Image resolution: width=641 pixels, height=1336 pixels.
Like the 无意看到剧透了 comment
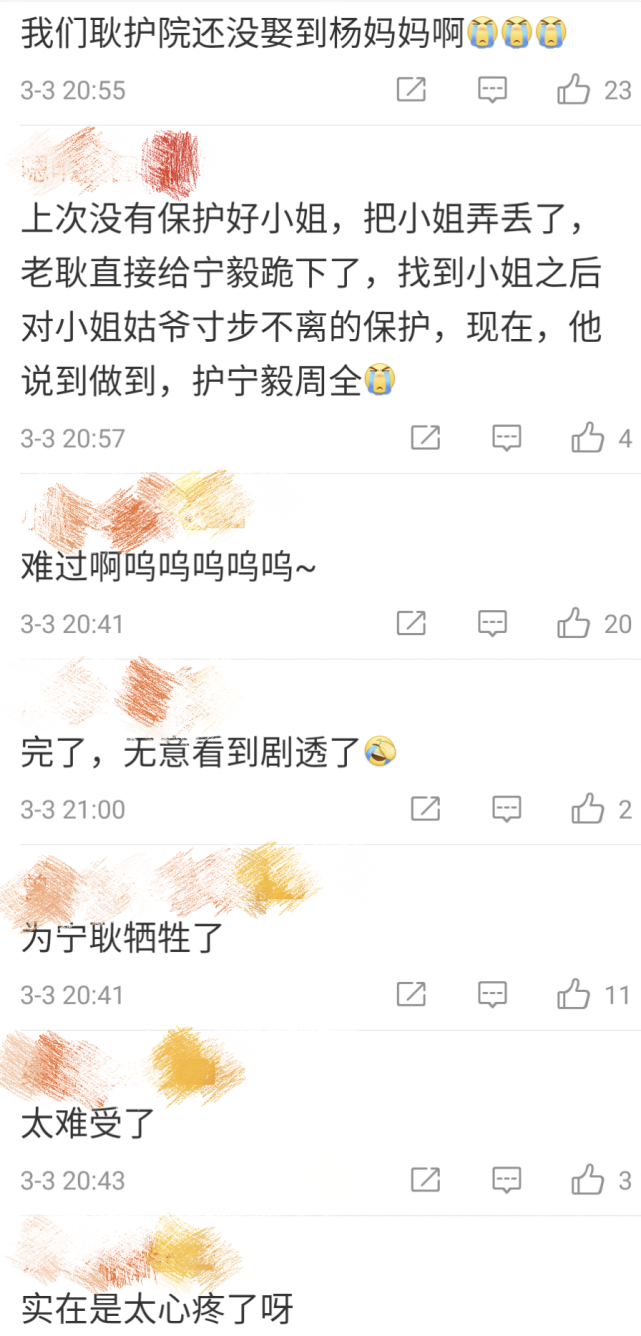[588, 809]
